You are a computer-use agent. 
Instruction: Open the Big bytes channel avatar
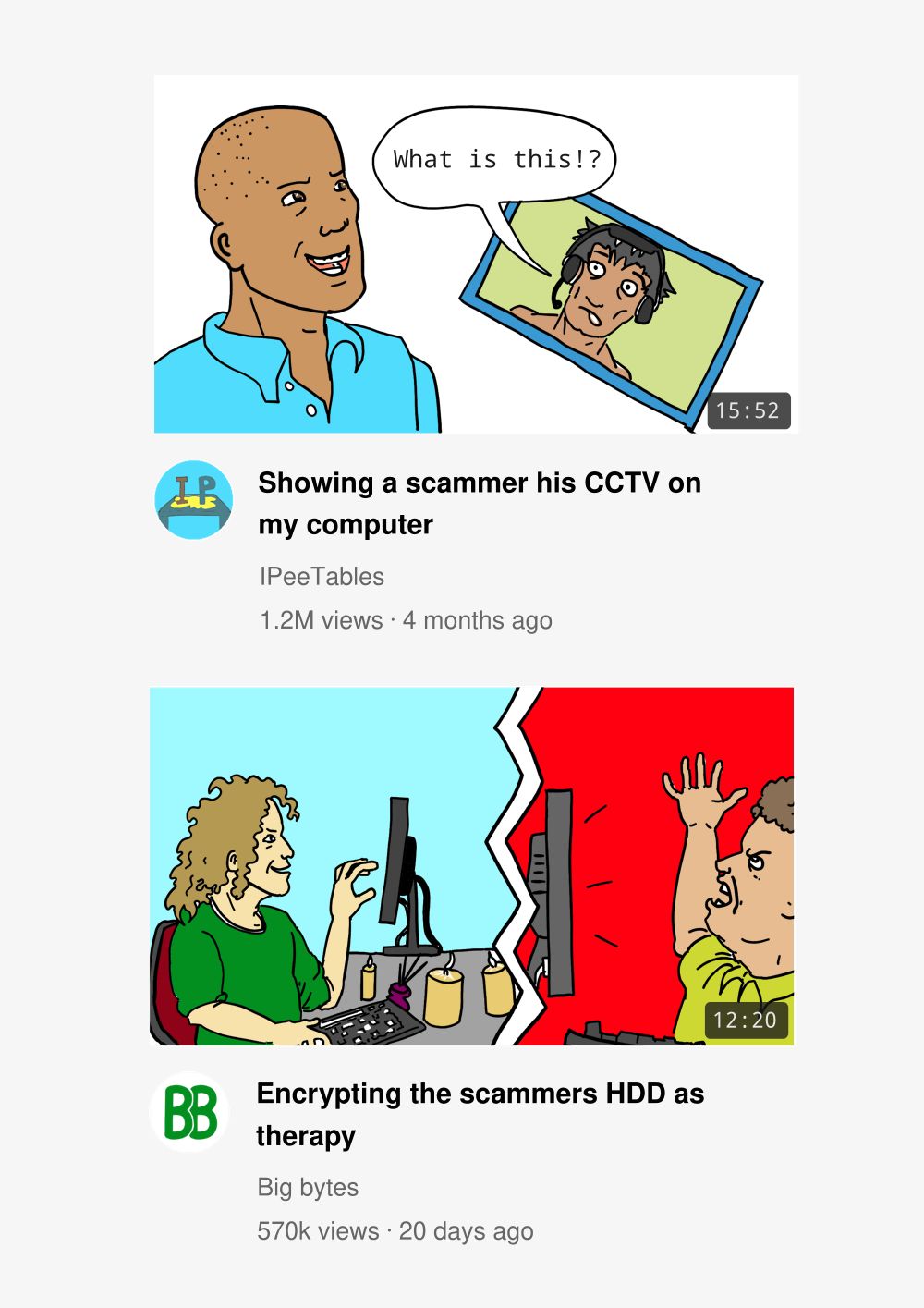pyautogui.click(x=190, y=1111)
